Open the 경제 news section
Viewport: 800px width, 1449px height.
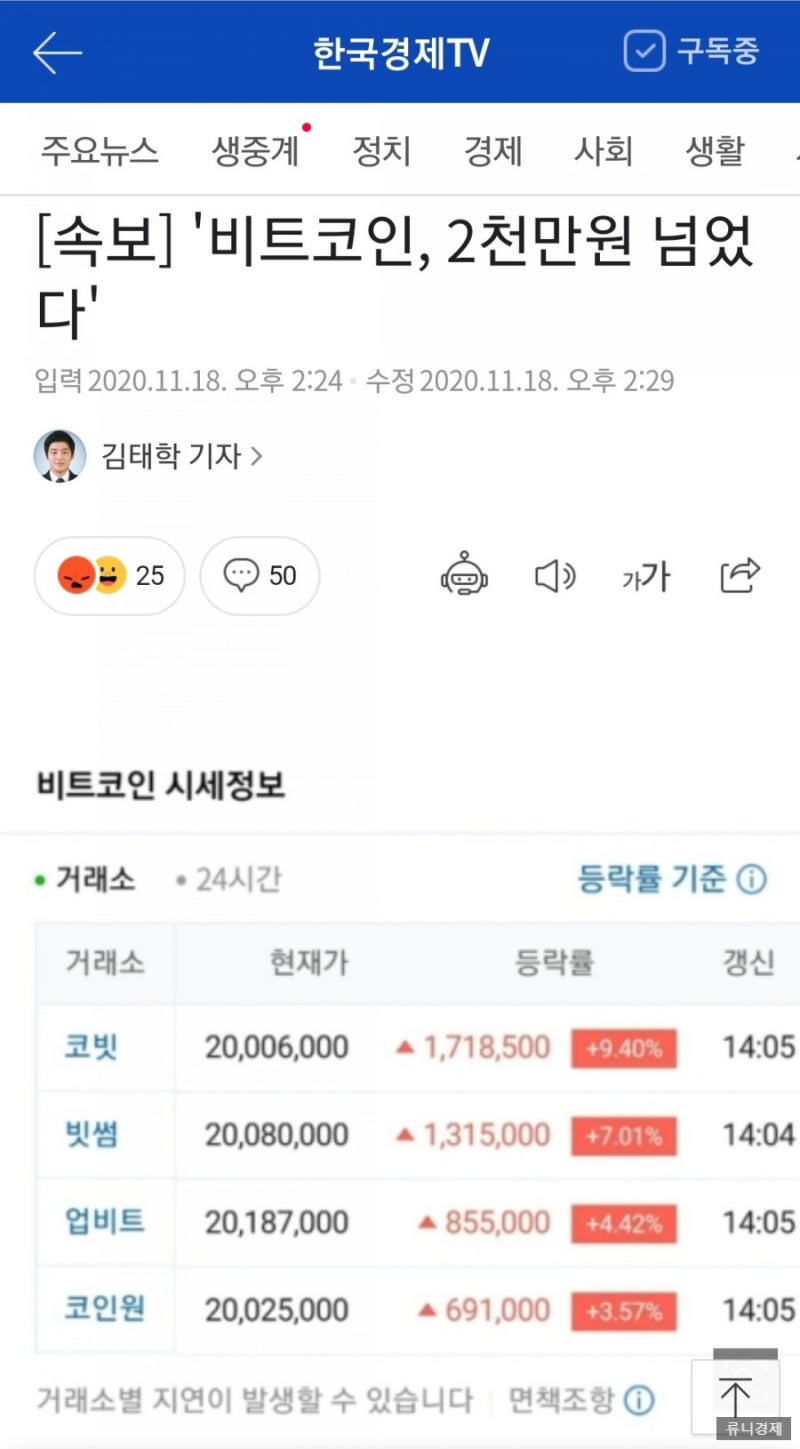pyautogui.click(x=492, y=151)
